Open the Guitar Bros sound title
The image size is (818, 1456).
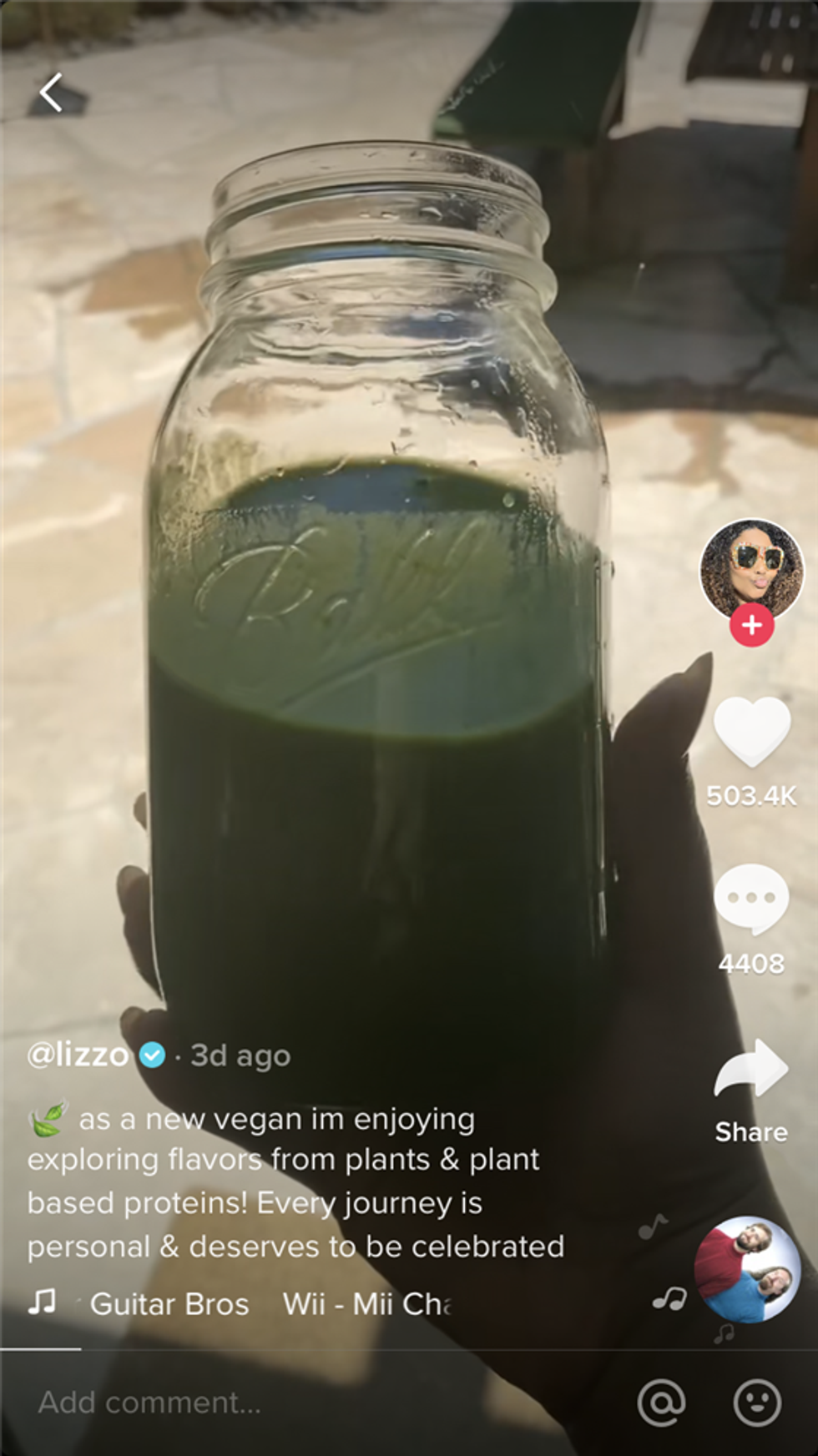pos(169,1304)
